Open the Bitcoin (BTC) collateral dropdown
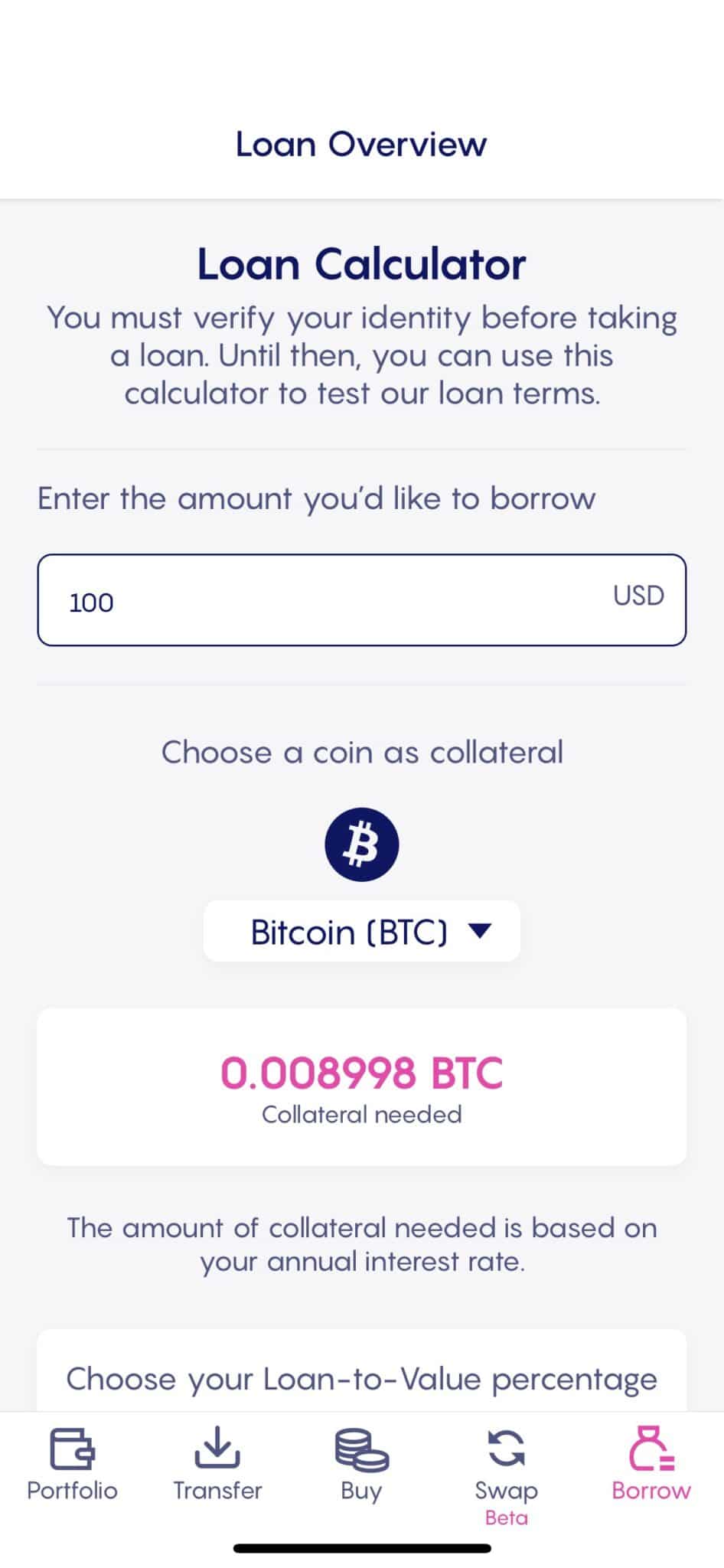 click(x=361, y=931)
